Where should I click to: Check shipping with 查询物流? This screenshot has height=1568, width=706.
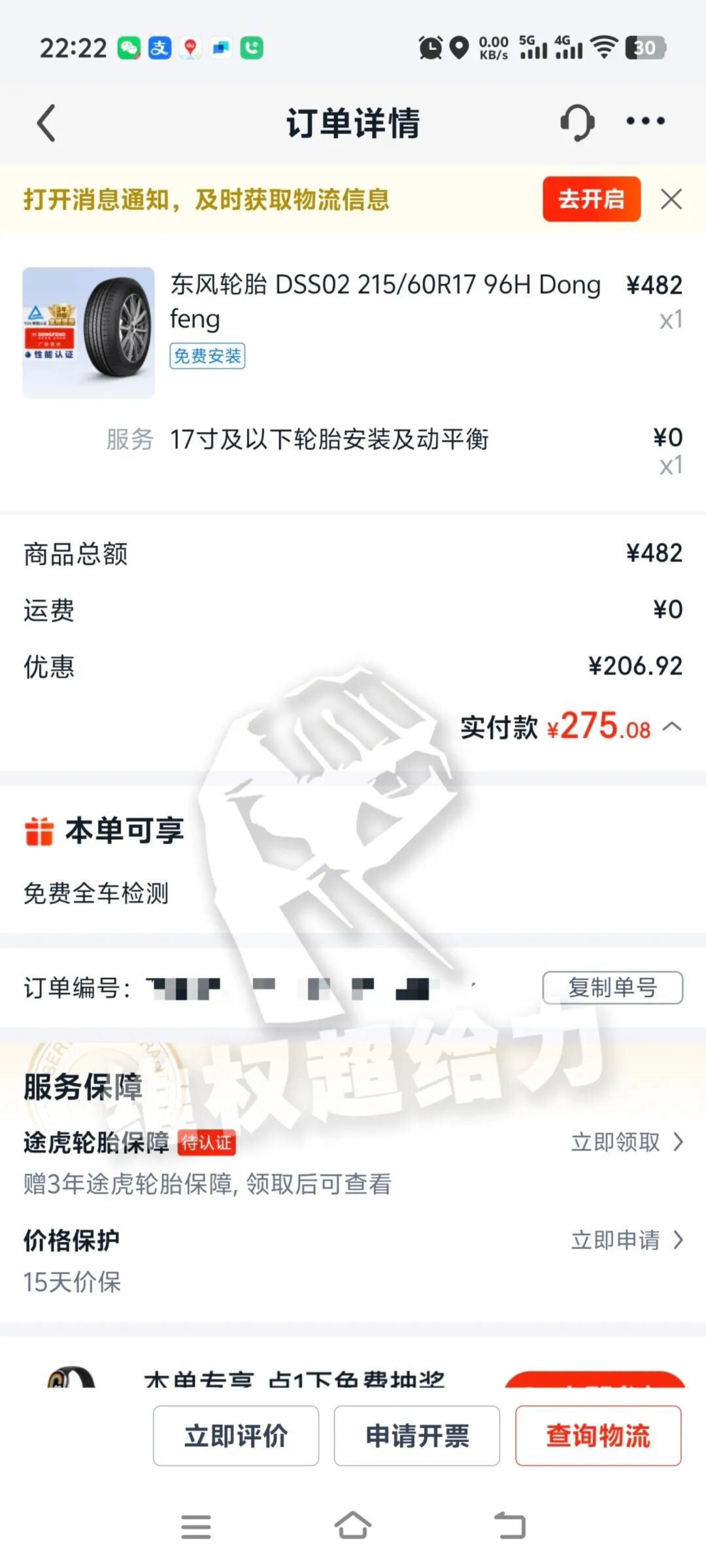coord(598,1436)
